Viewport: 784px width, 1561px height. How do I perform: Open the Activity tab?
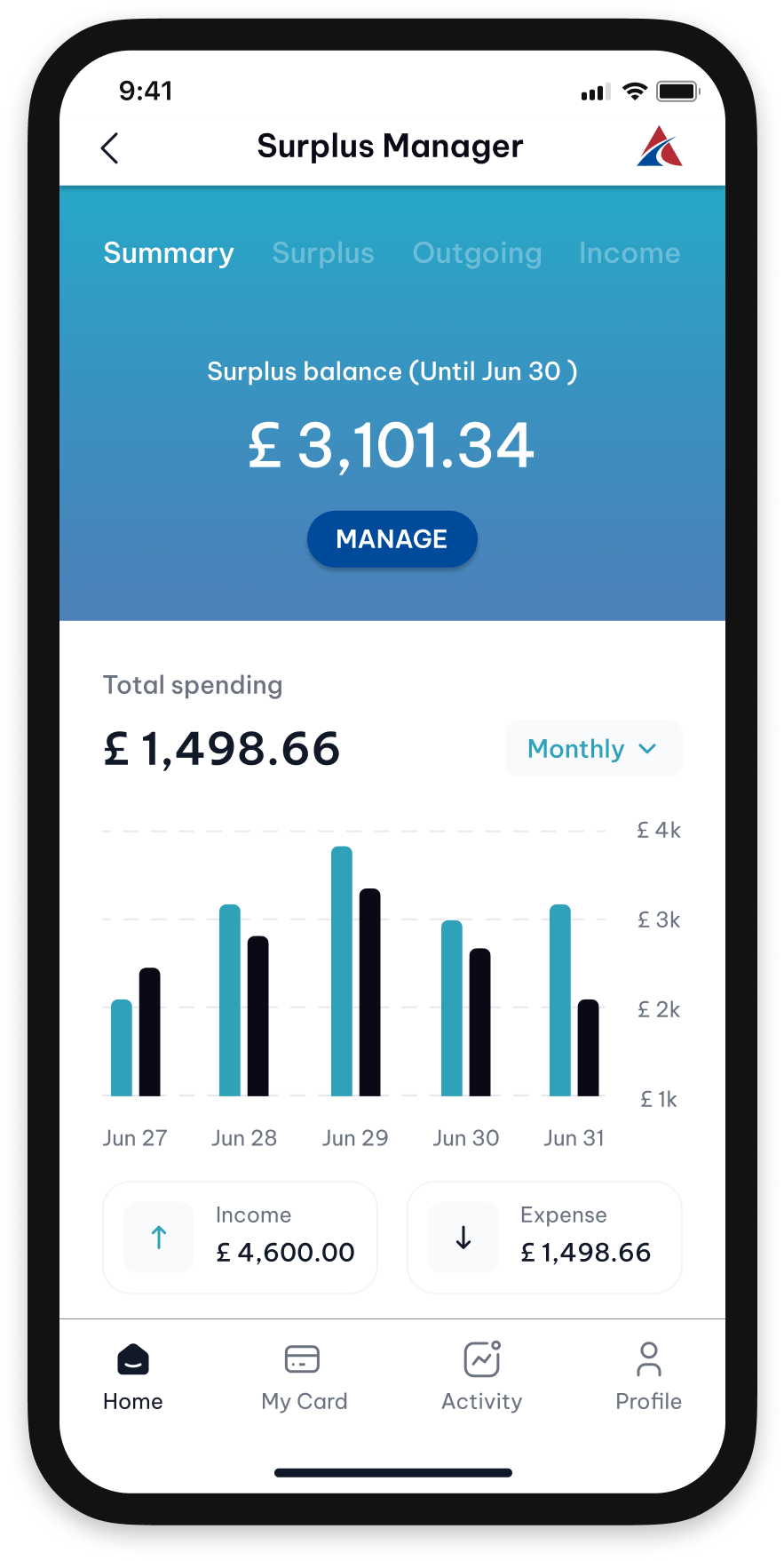pos(482,1376)
